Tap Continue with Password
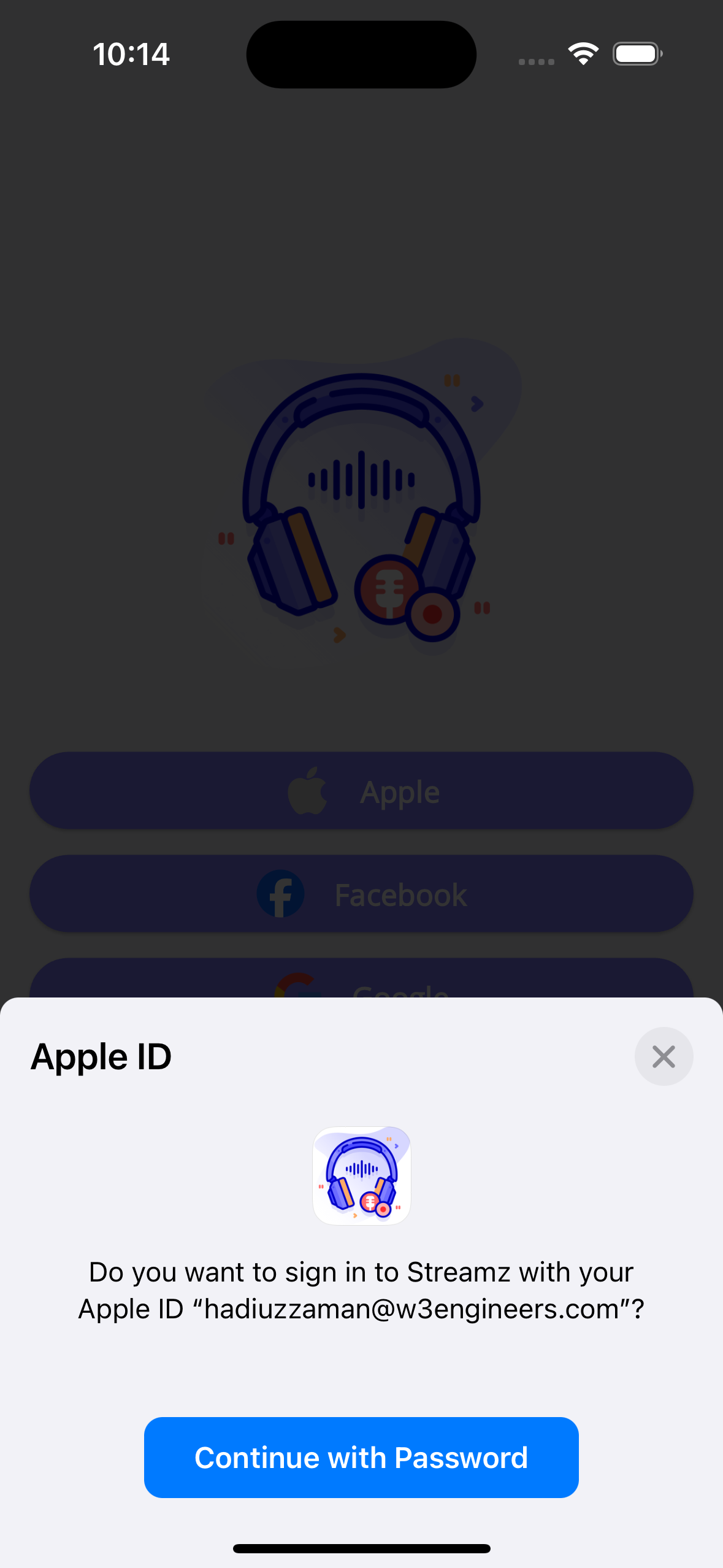The height and width of the screenshot is (1568, 723). click(x=361, y=1456)
